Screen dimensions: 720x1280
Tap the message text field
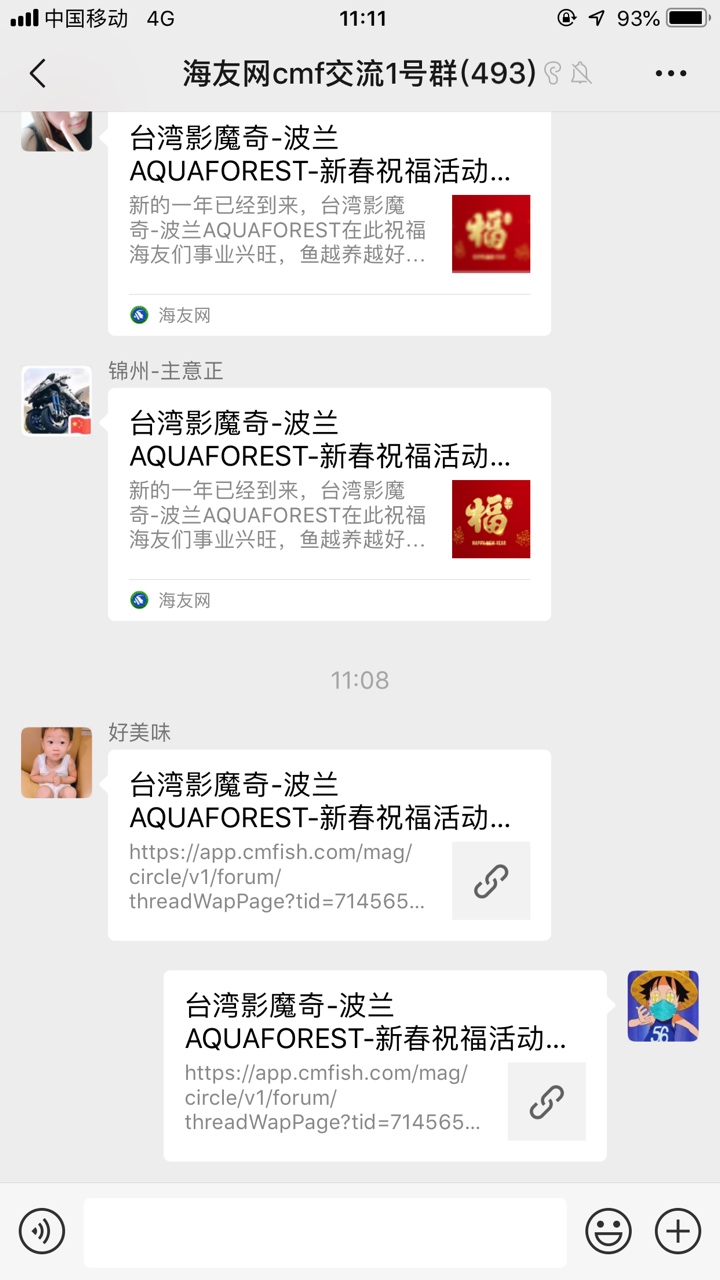pos(324,1231)
